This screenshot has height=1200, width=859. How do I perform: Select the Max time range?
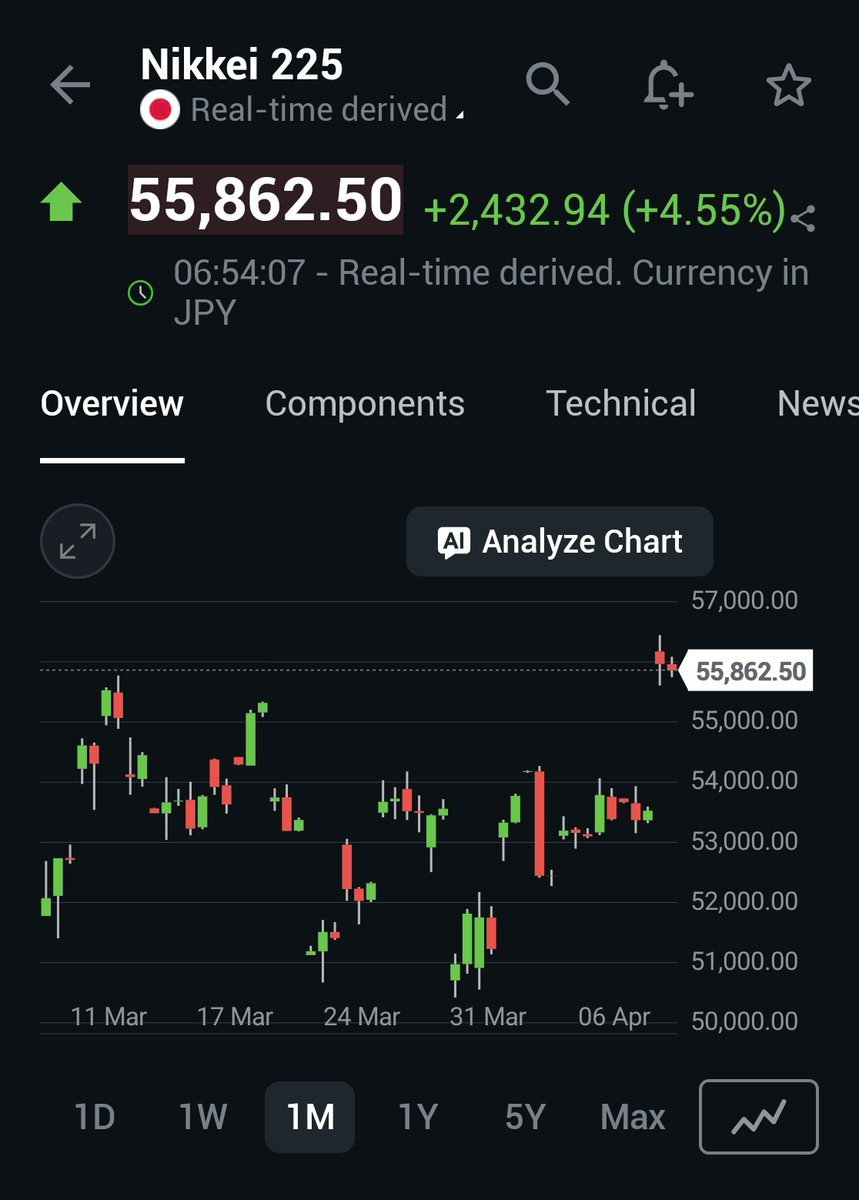click(633, 1116)
